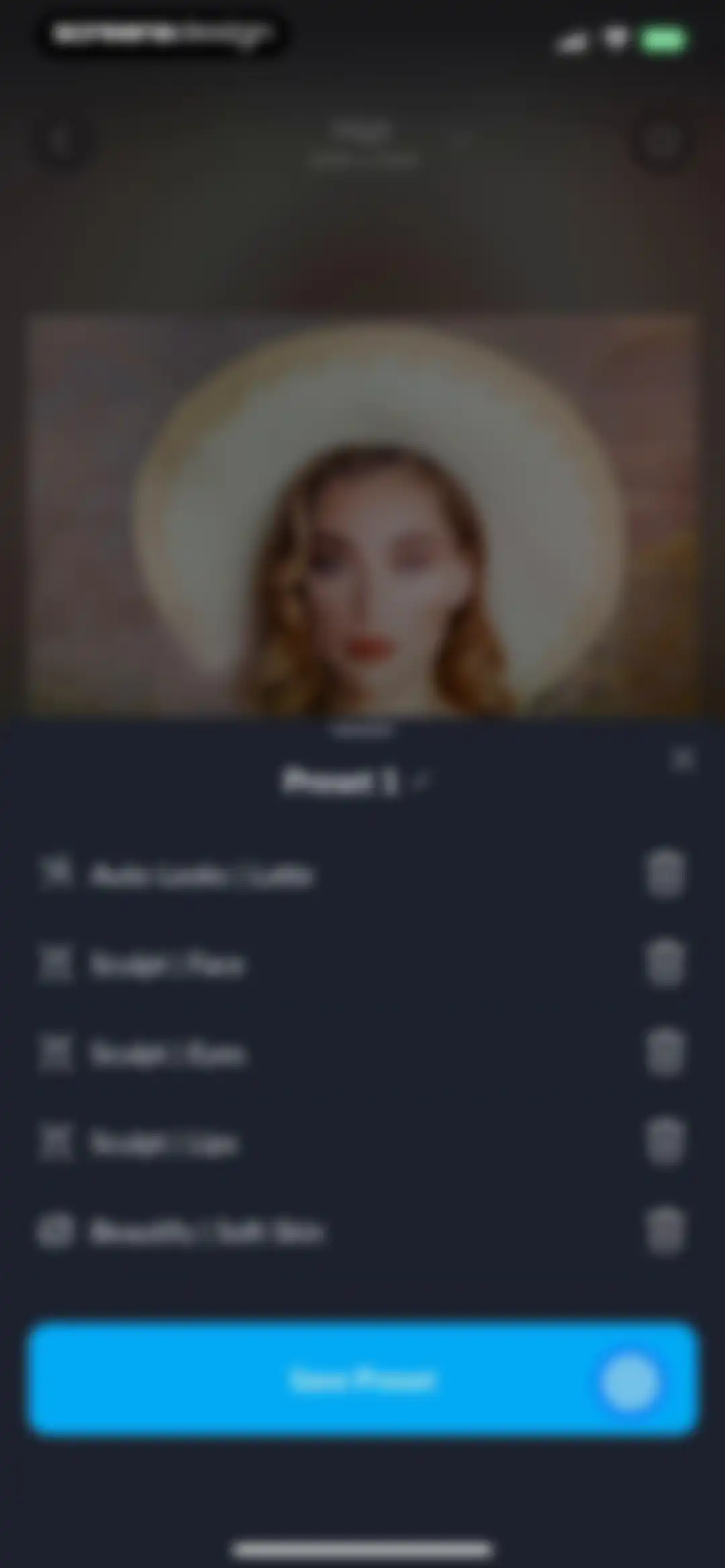The width and height of the screenshot is (725, 1568).
Task: Remove the Auto step from the preset
Action: (x=665, y=875)
